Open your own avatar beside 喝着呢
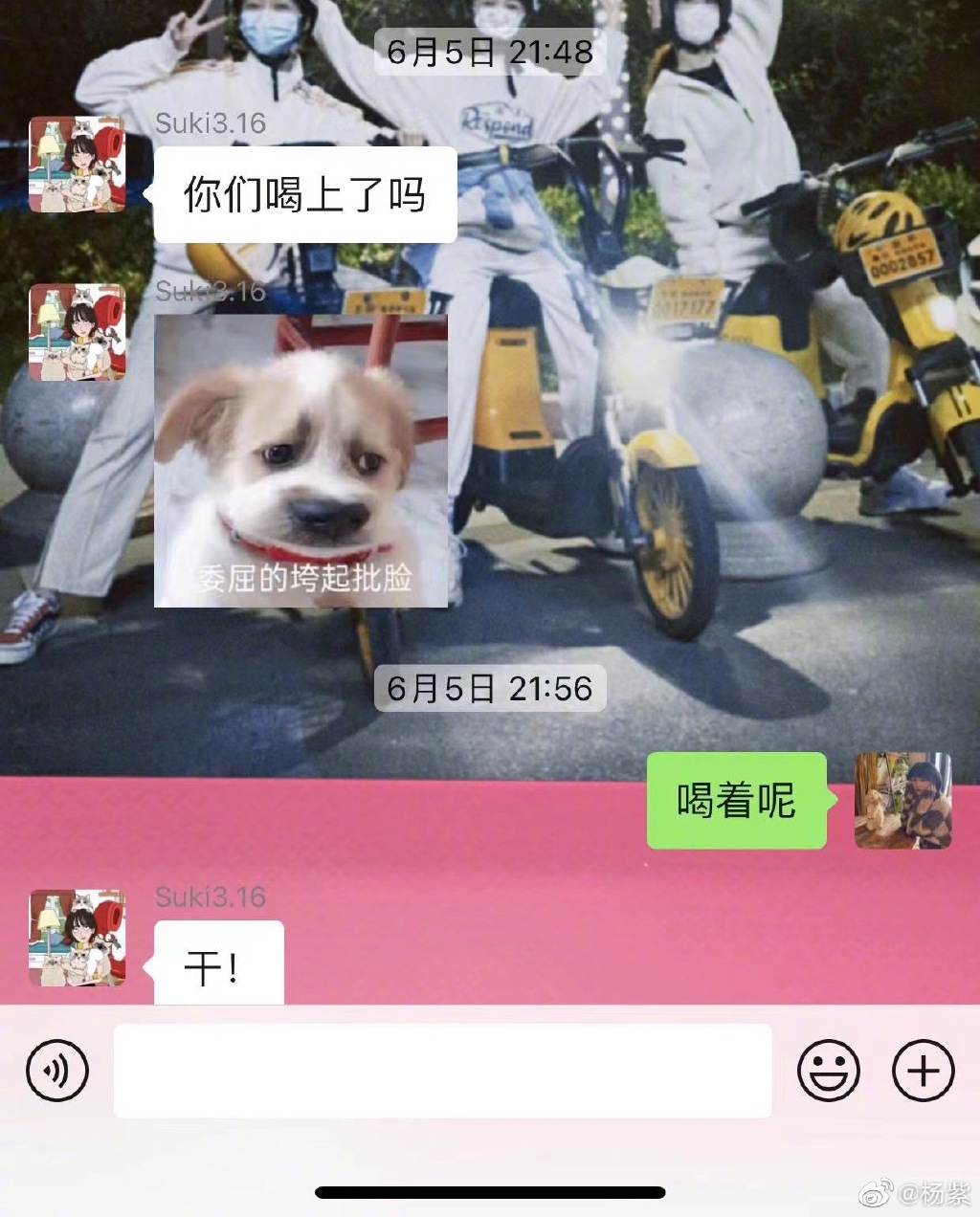The image size is (980, 1217). point(902,801)
